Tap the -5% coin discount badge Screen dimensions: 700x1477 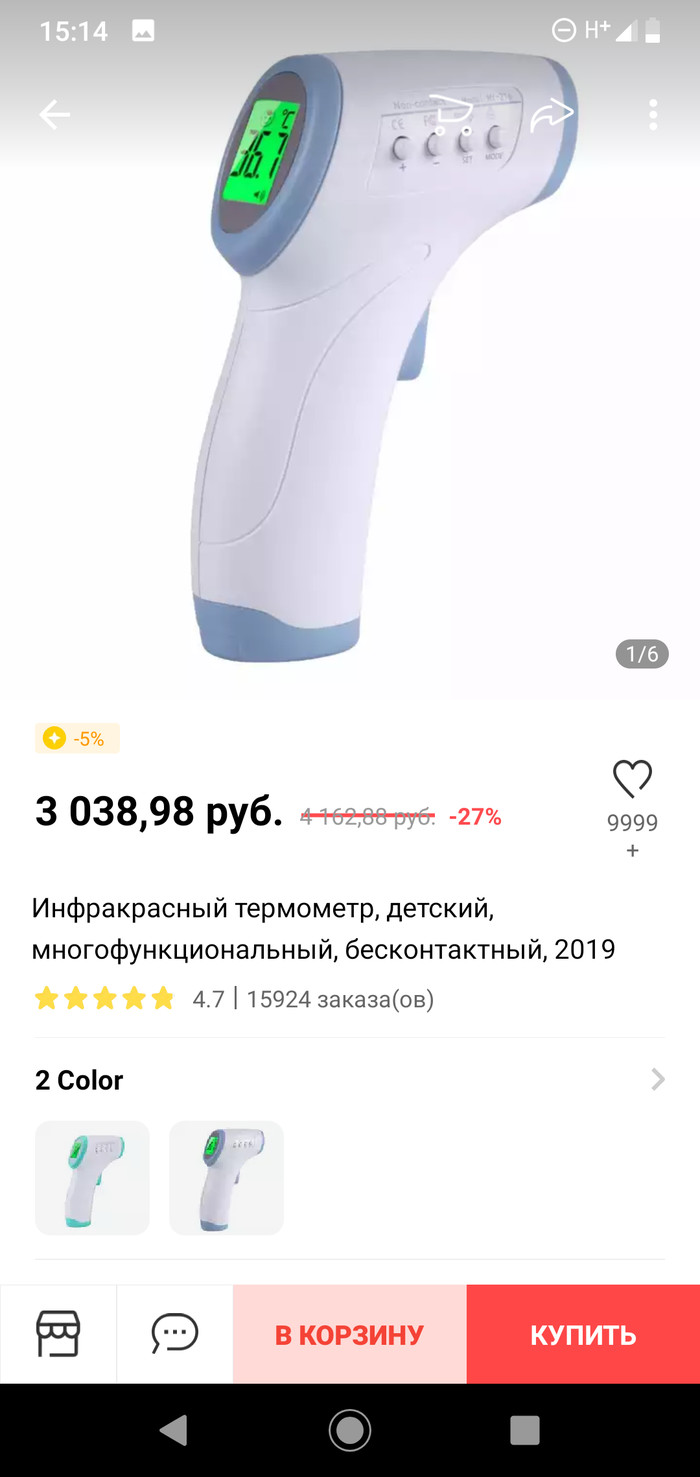coord(77,739)
